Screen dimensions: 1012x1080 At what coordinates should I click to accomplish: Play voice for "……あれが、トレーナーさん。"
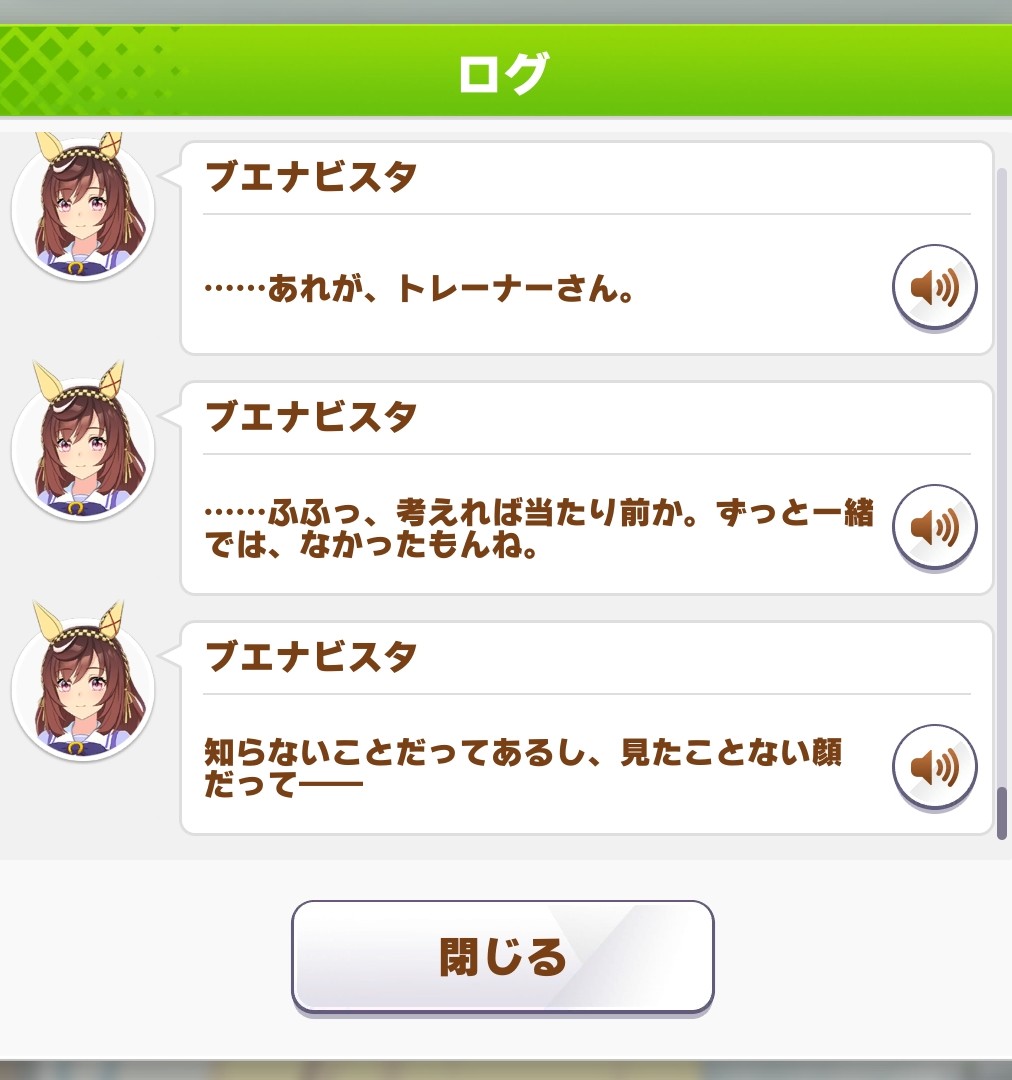tap(934, 288)
